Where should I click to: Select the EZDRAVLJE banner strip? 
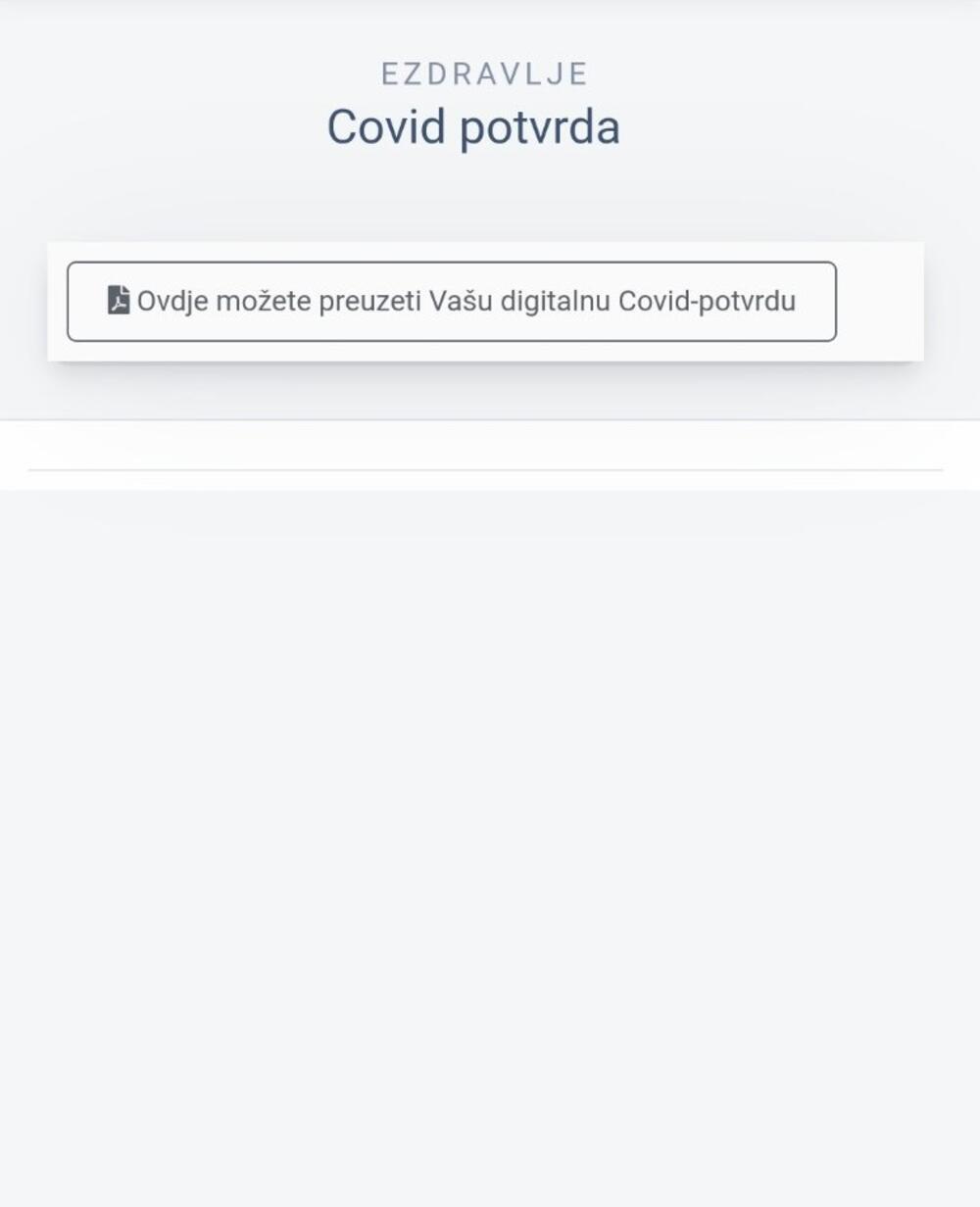coord(483,70)
